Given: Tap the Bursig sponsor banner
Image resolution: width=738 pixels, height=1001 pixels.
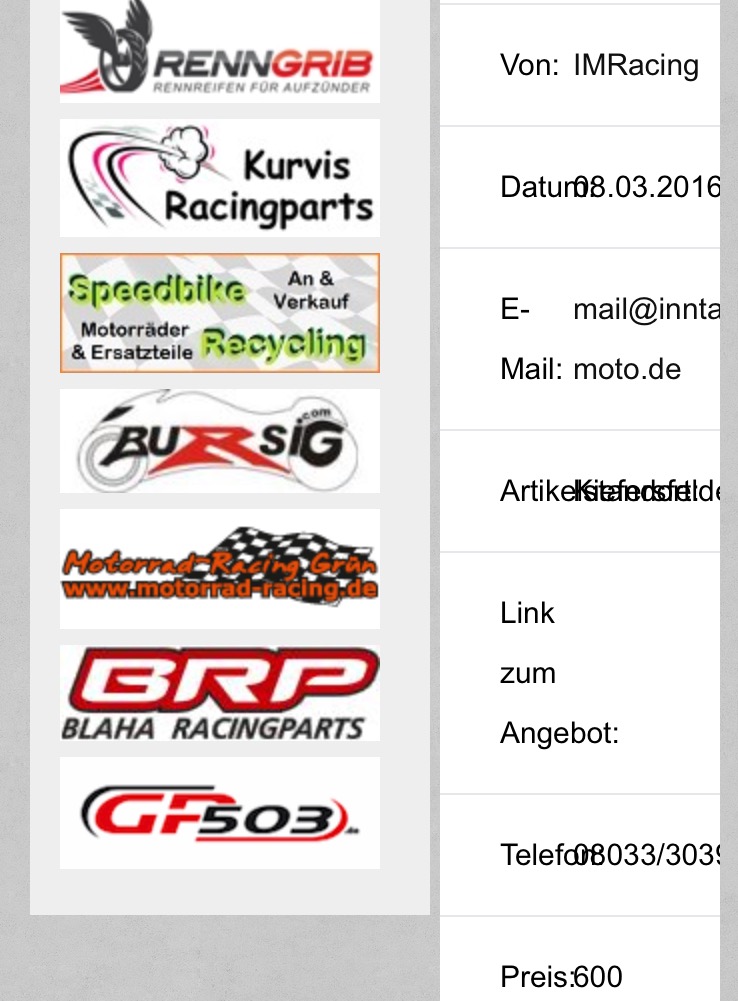Looking at the screenshot, I should (219, 441).
